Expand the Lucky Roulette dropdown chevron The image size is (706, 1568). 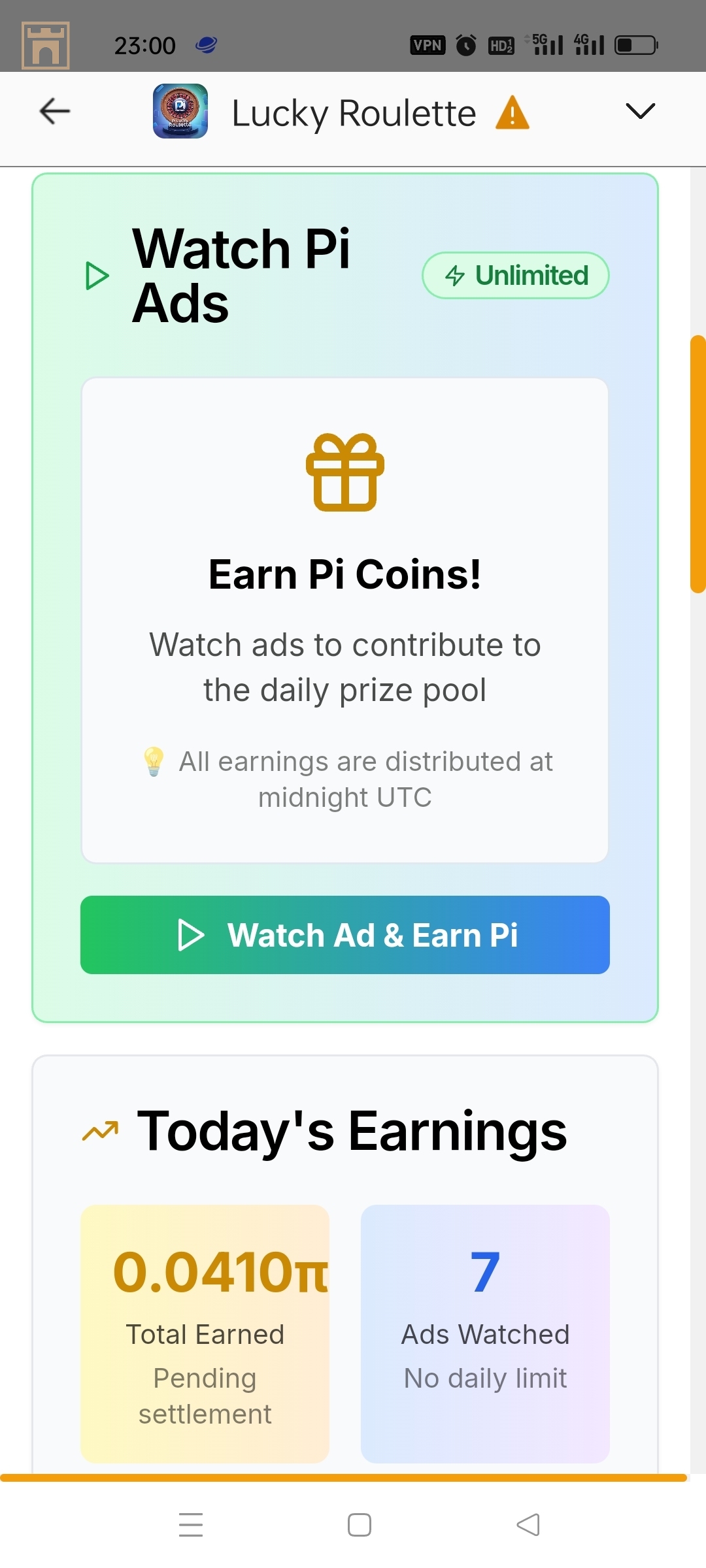[x=639, y=111]
